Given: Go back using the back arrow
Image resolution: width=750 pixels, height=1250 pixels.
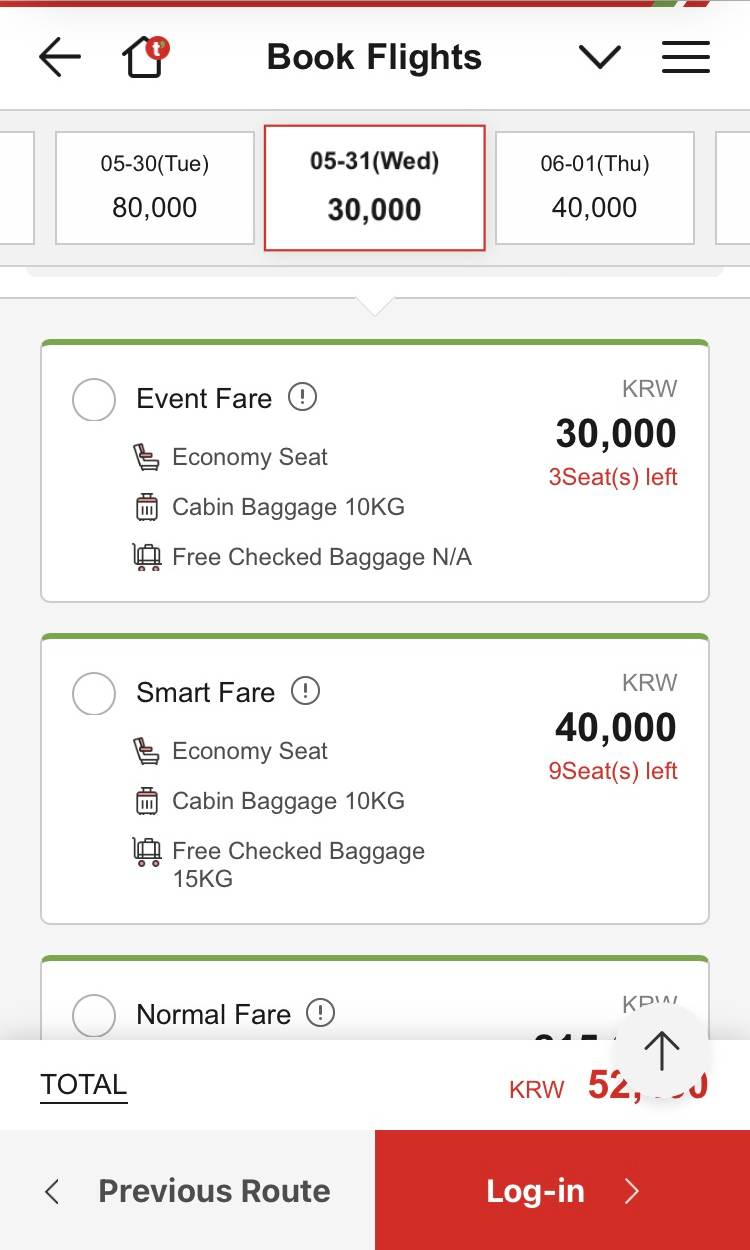Looking at the screenshot, I should click(59, 58).
